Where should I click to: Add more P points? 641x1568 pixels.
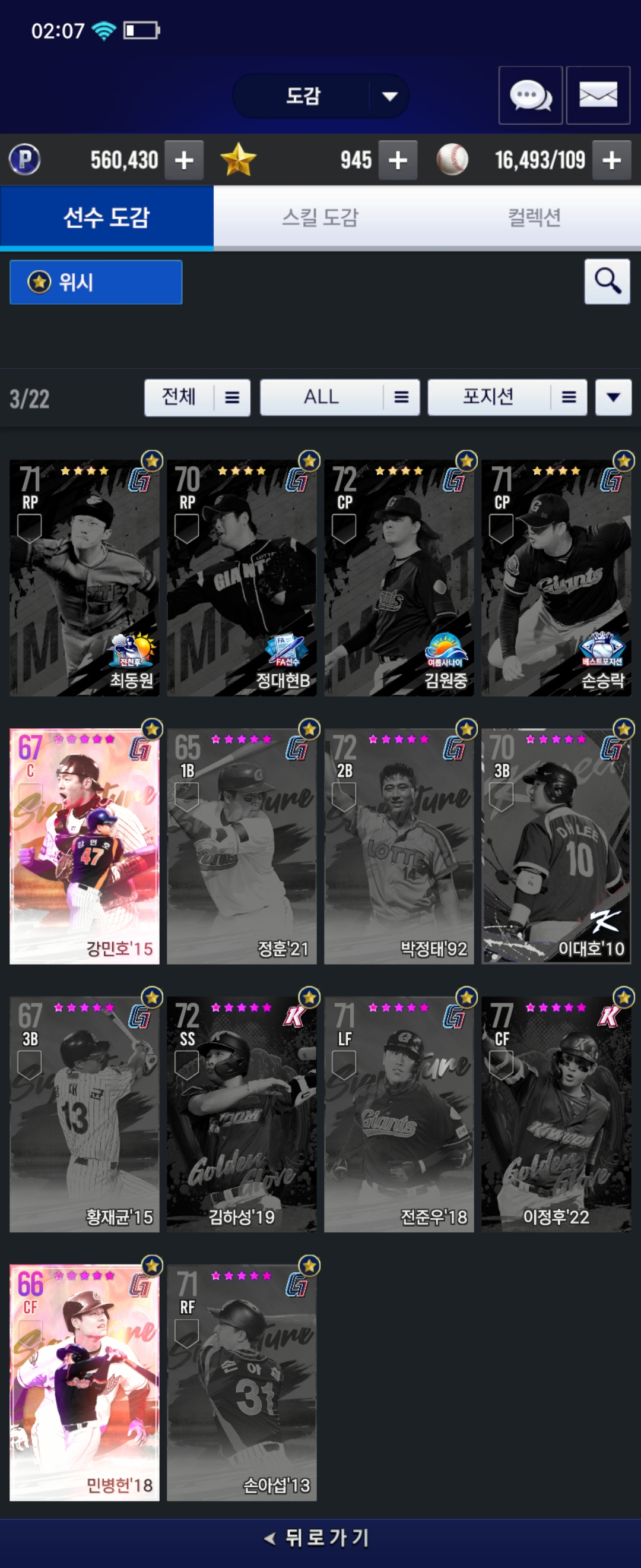click(x=184, y=161)
